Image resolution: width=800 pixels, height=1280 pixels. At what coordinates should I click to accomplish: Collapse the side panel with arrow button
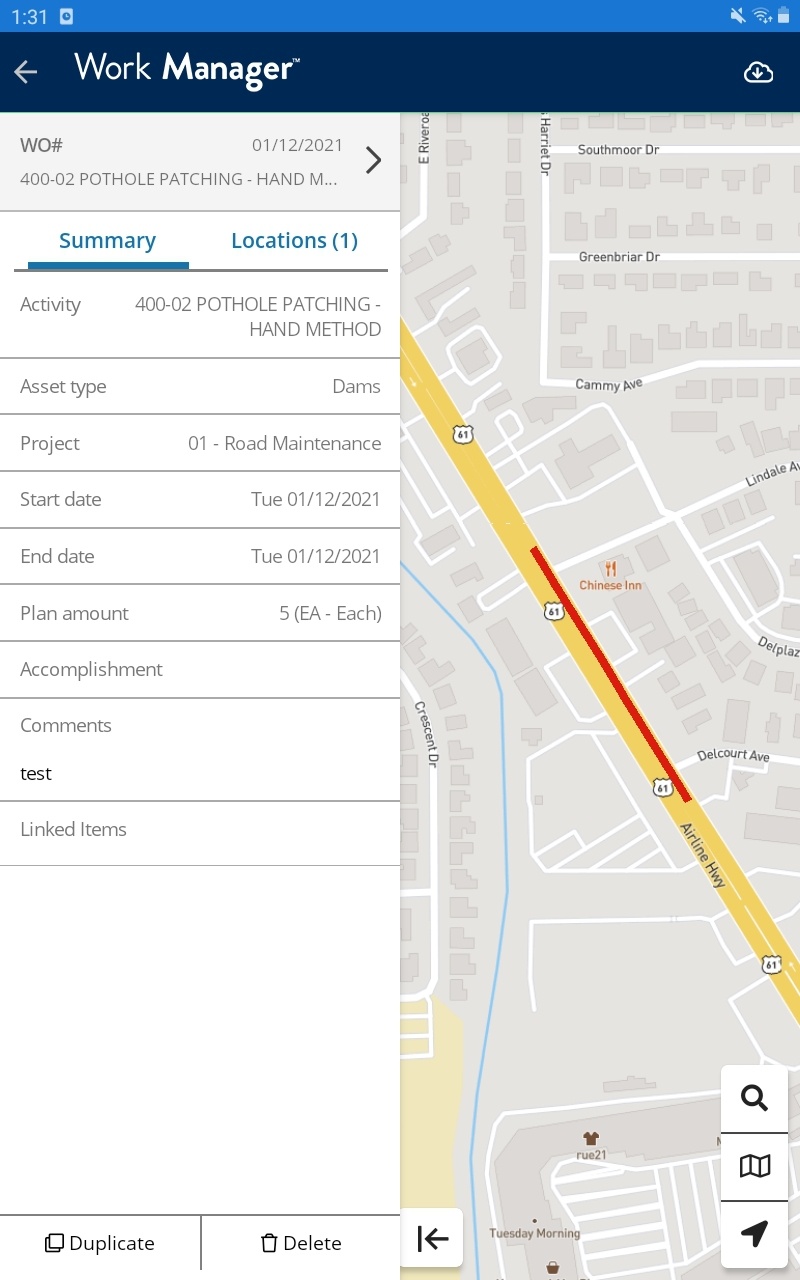tap(432, 1238)
